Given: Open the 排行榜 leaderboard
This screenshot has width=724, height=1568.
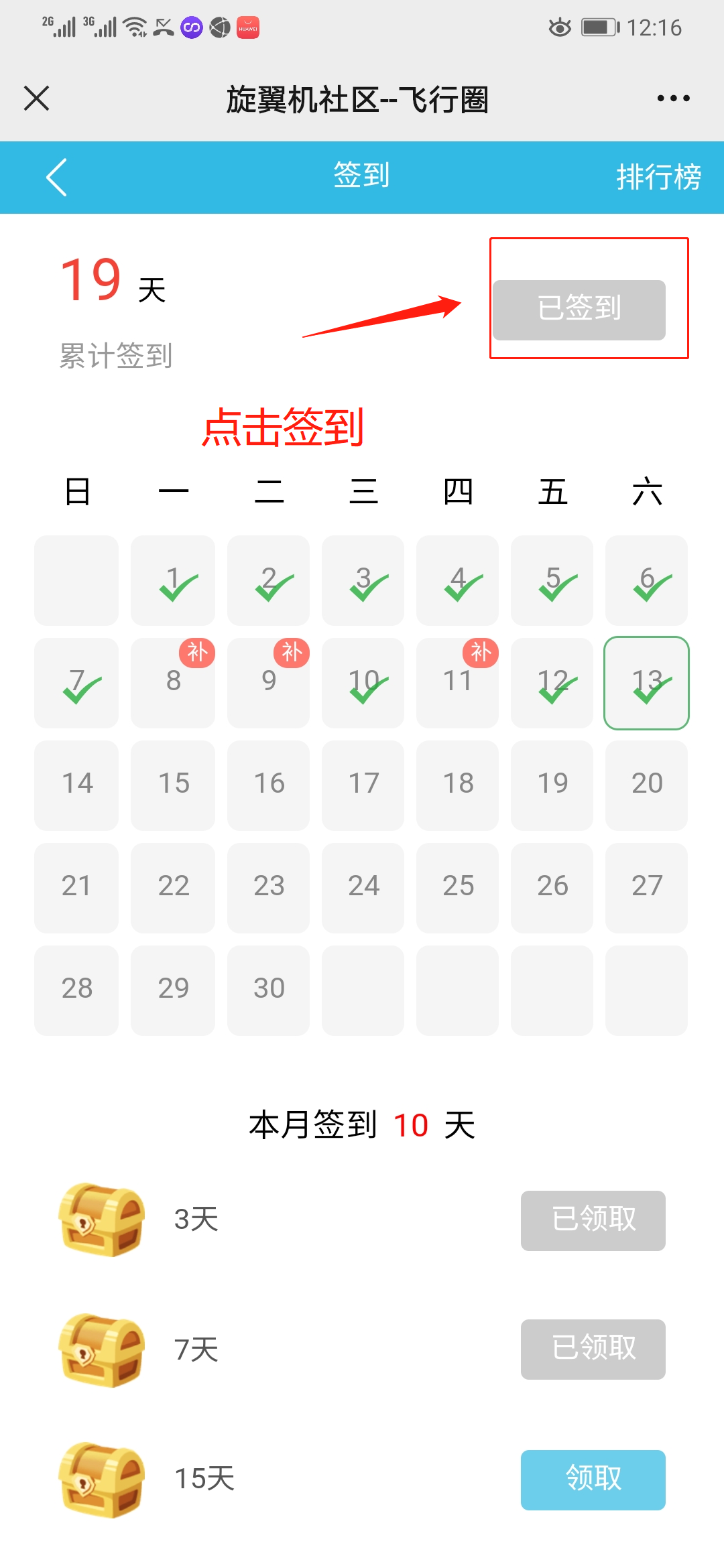Looking at the screenshot, I should 658,177.
